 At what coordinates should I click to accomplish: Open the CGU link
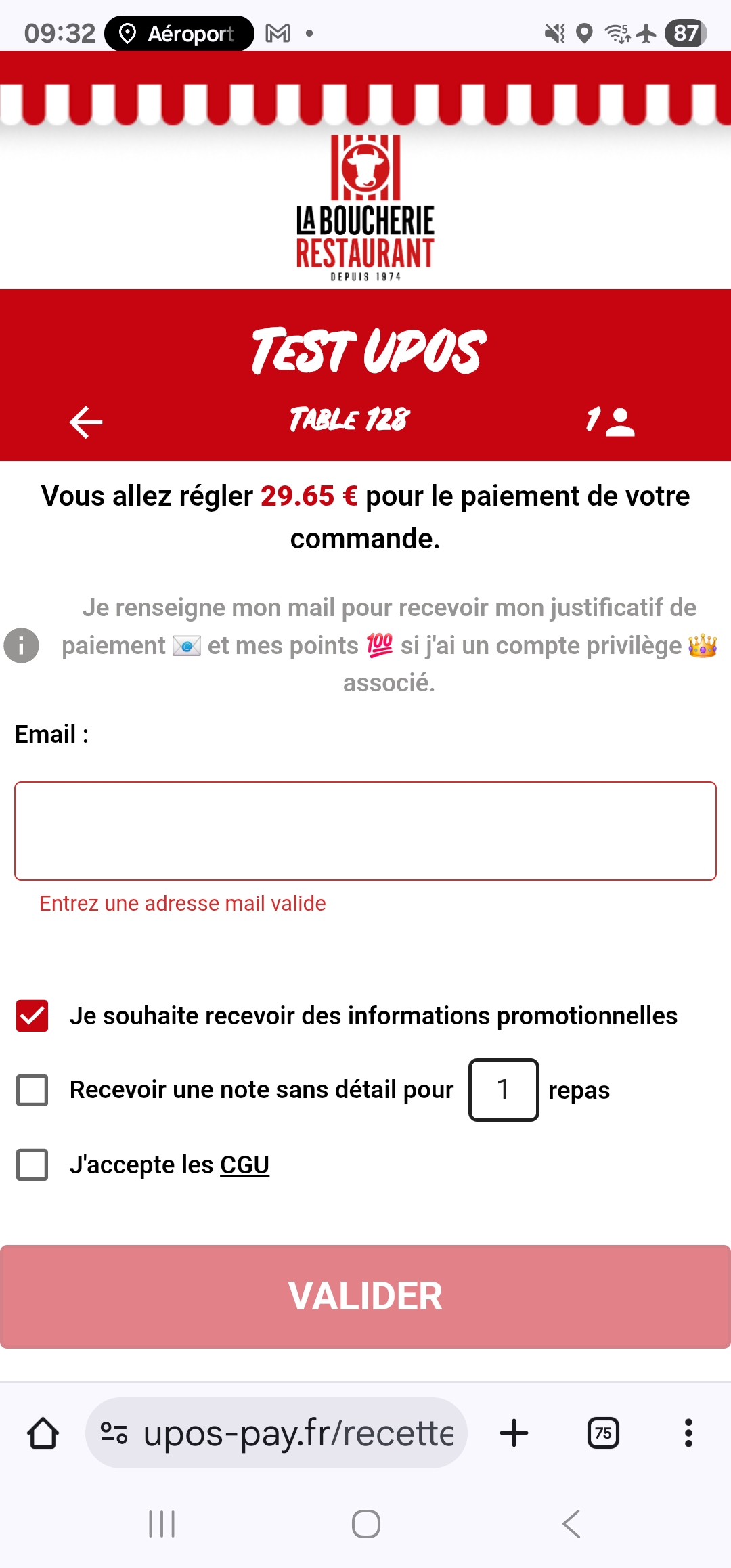point(244,1165)
